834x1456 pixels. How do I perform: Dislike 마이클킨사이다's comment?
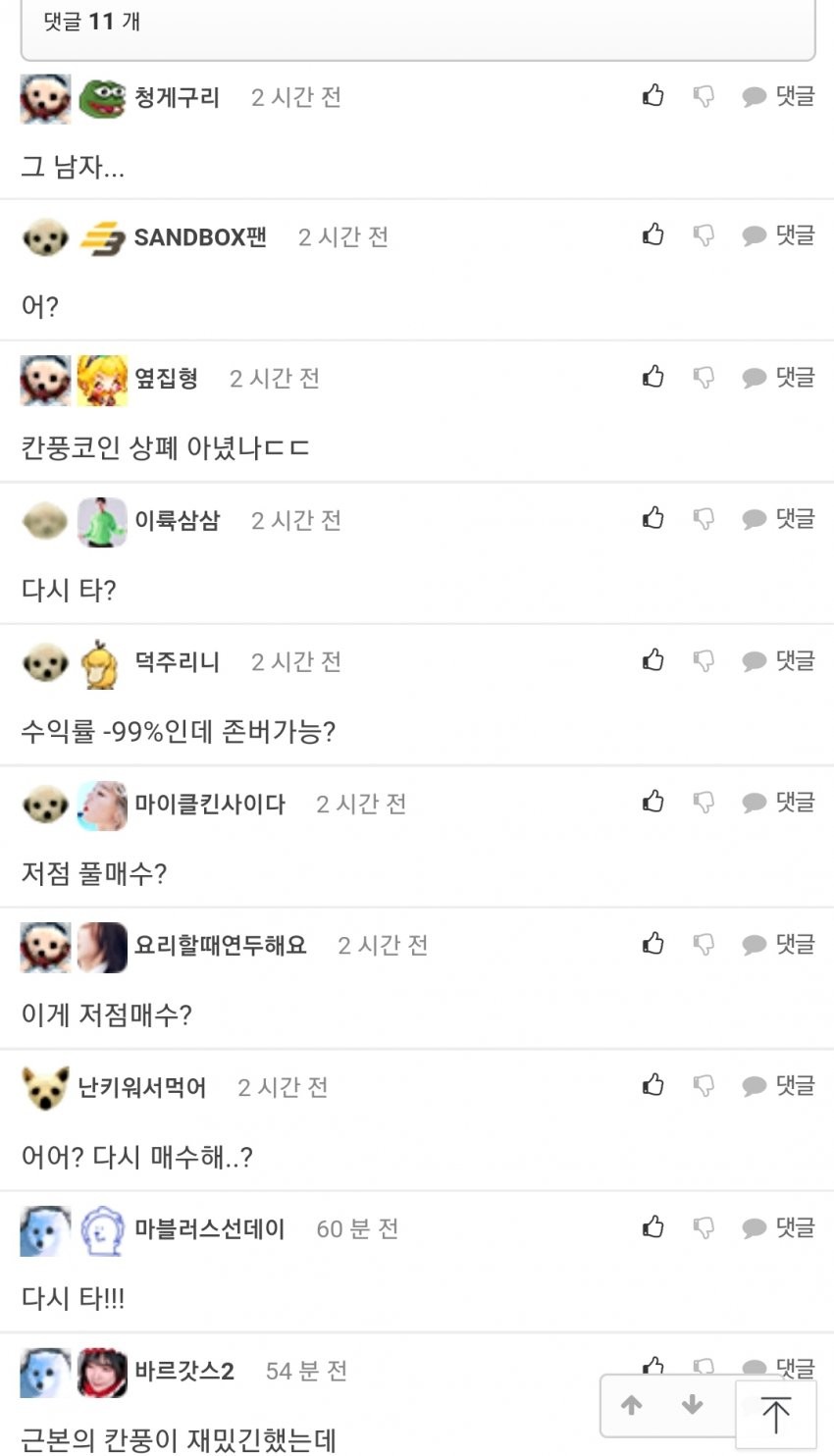click(x=704, y=804)
